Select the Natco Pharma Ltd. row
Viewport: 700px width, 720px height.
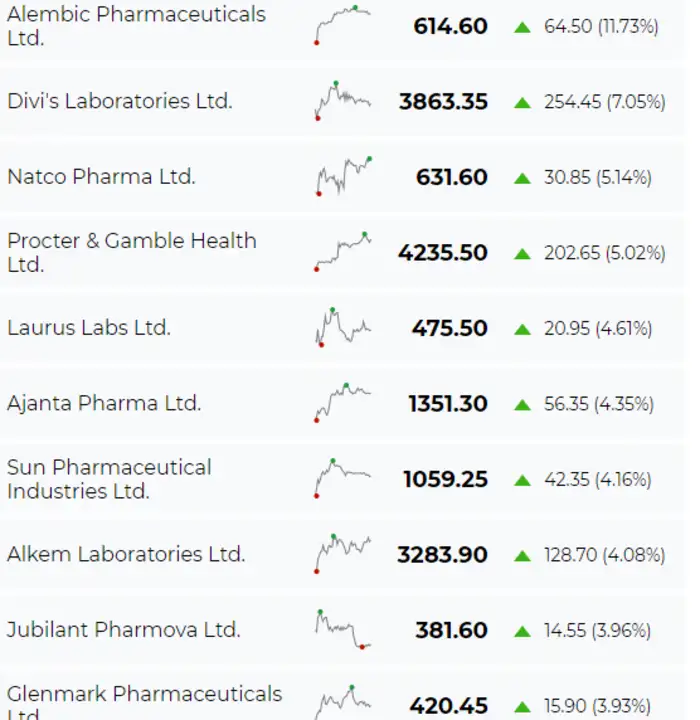(x=101, y=177)
